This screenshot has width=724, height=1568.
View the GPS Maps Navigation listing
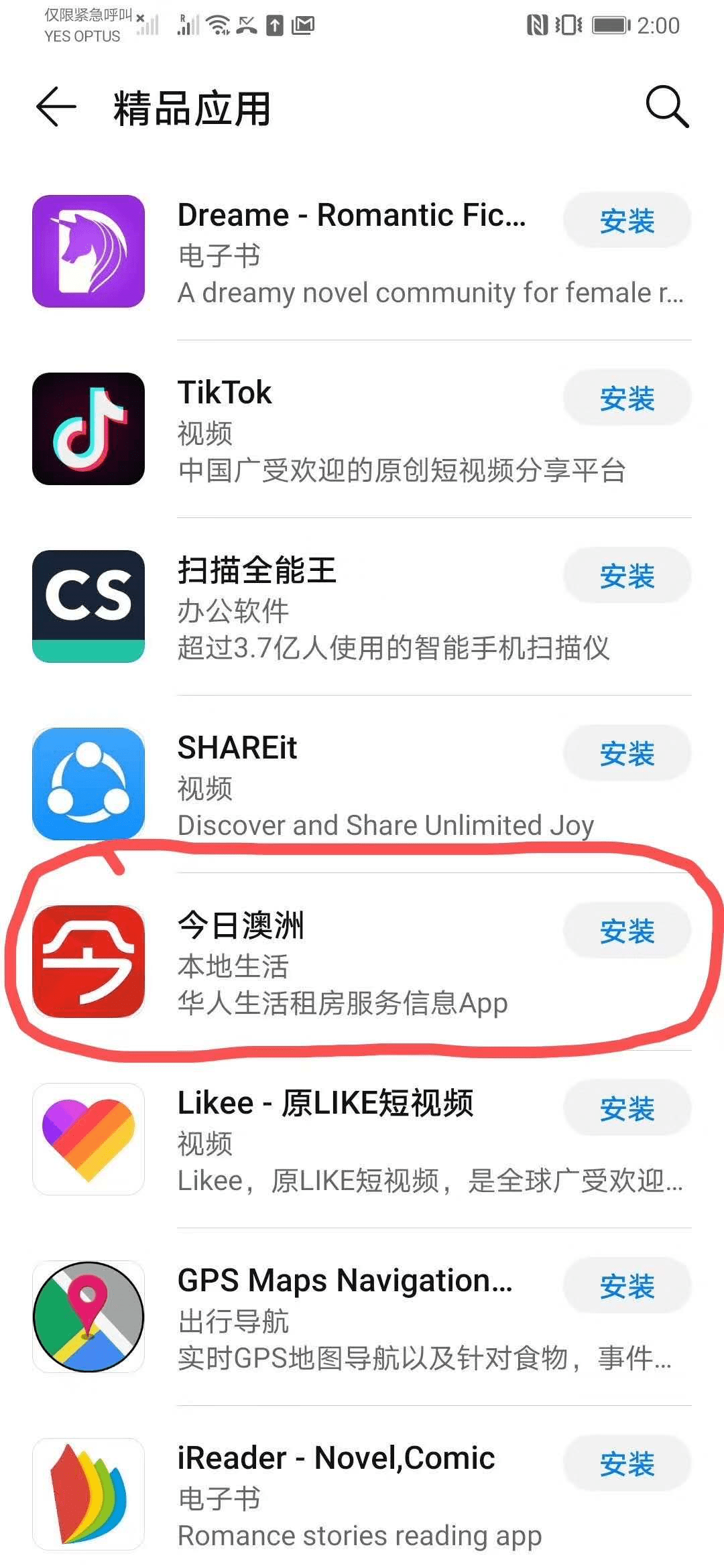coord(362,1317)
